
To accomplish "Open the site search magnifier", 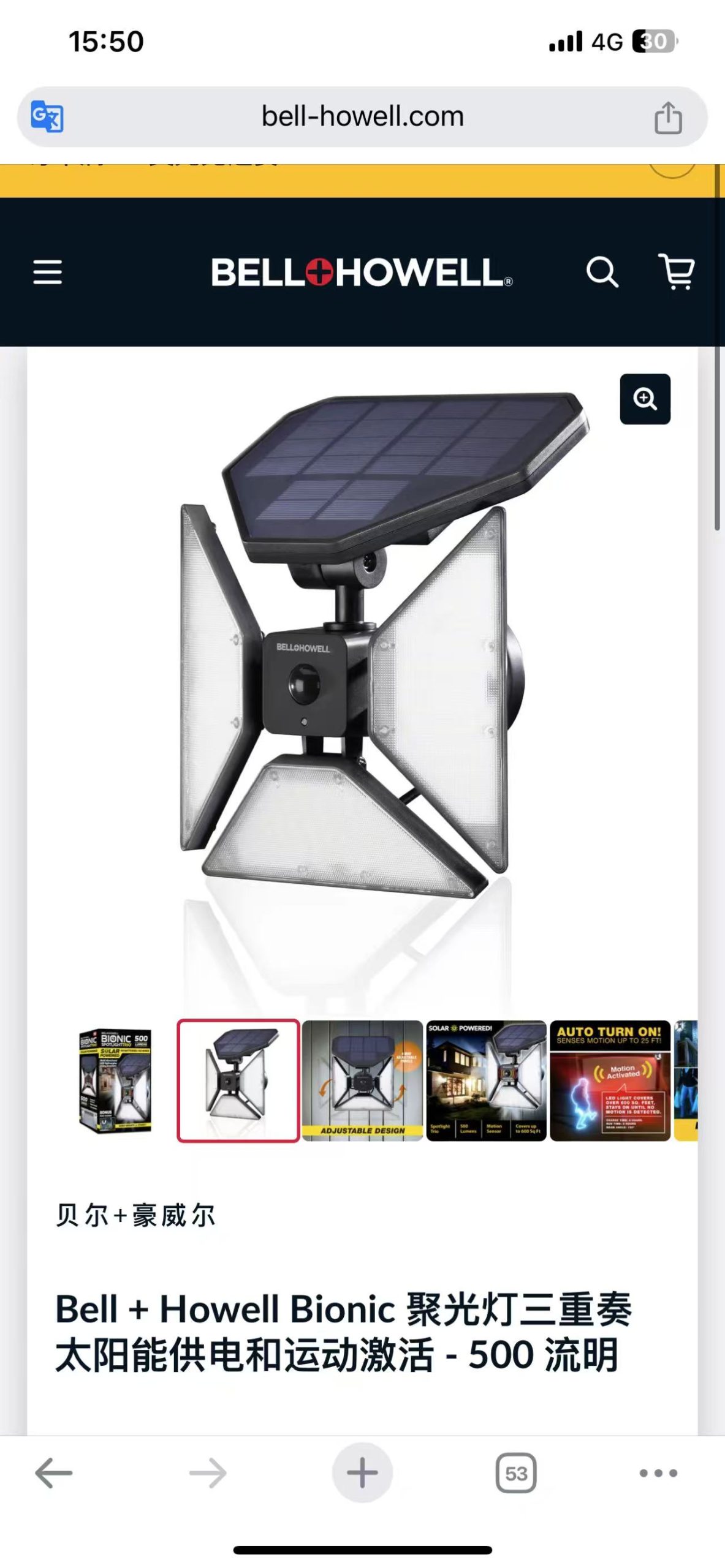I will [x=602, y=272].
